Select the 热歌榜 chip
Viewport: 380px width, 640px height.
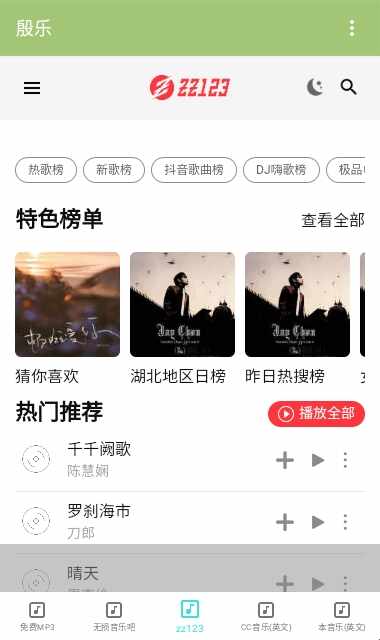click(46, 170)
